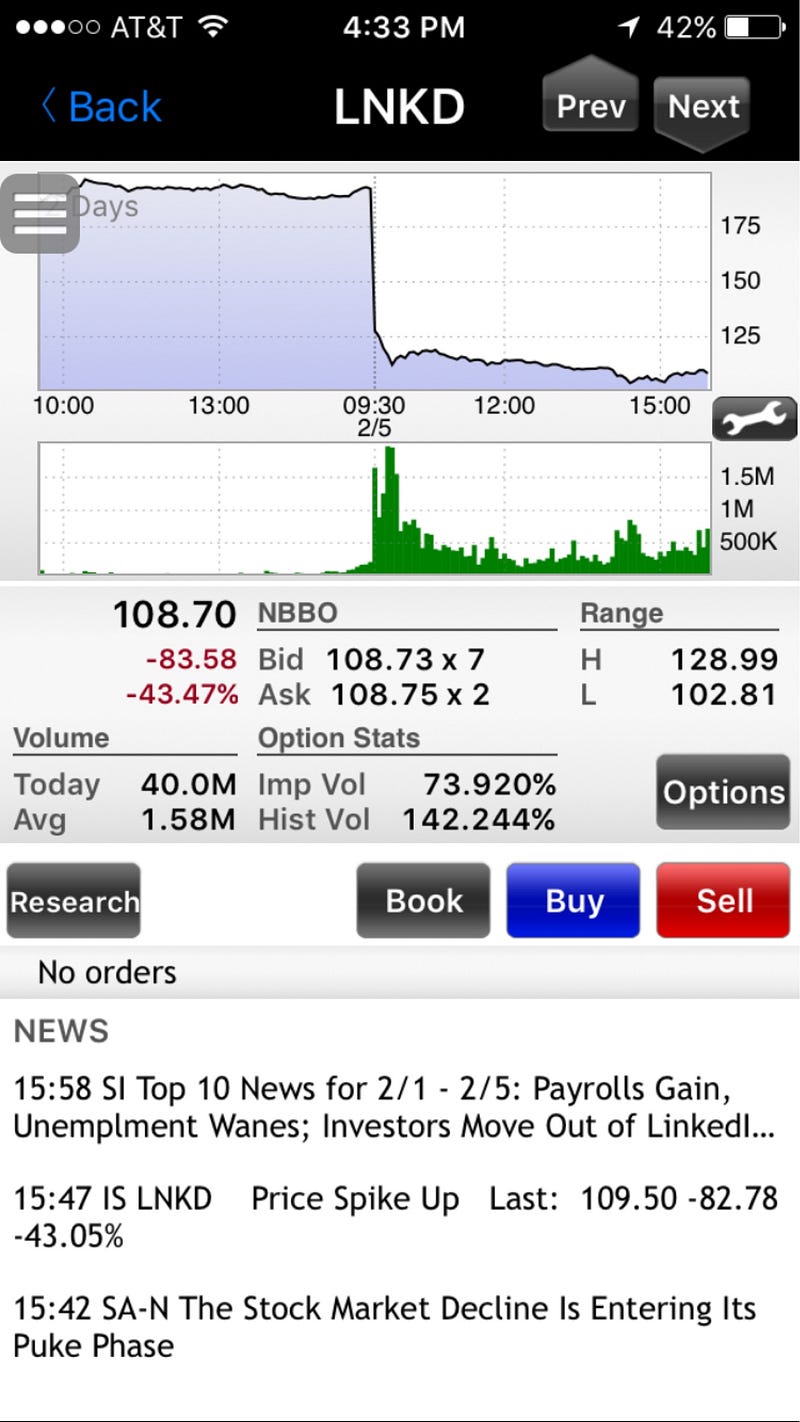The image size is (800, 1422).
Task: Go to the Prev symbol
Action: tap(591, 103)
